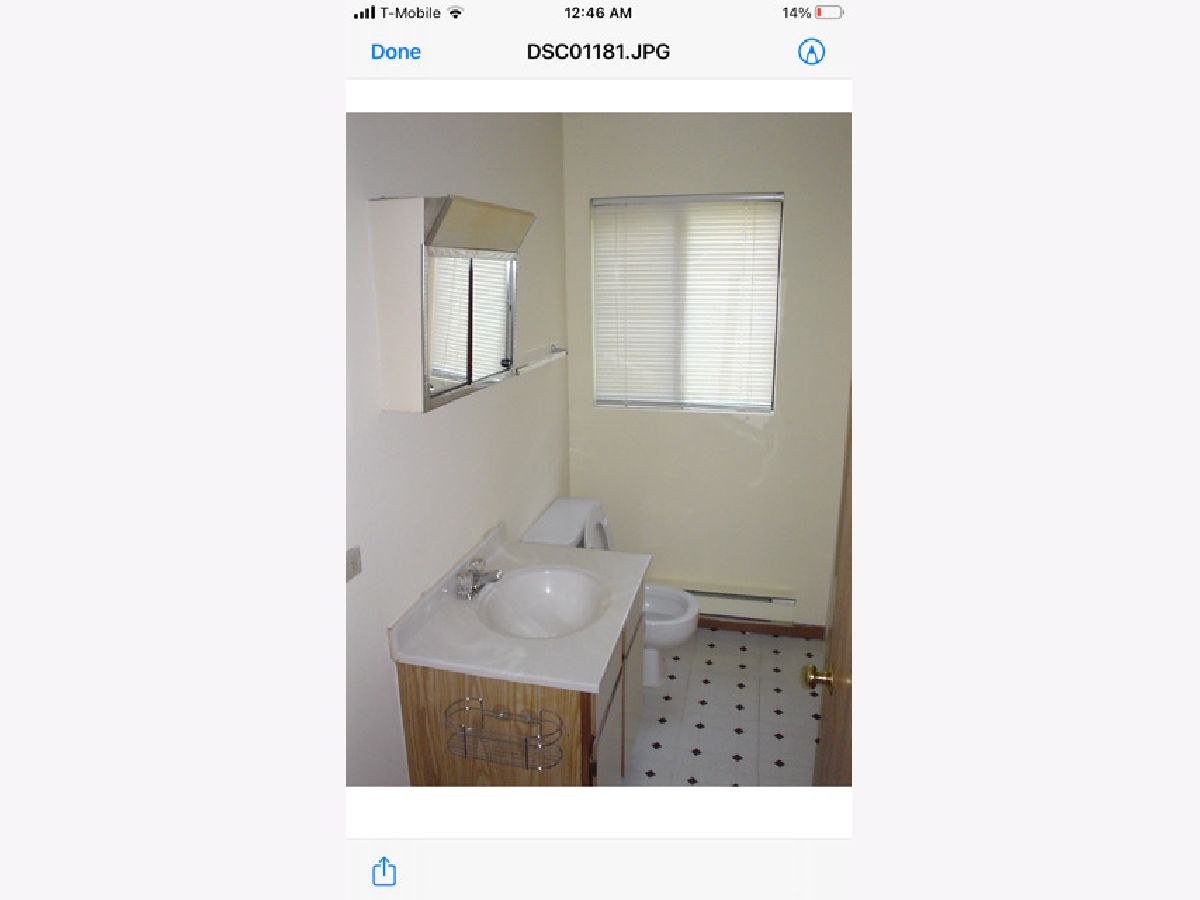Share the DSC01181.JPG image
Viewport: 1200px width, 900px height.
point(384,871)
